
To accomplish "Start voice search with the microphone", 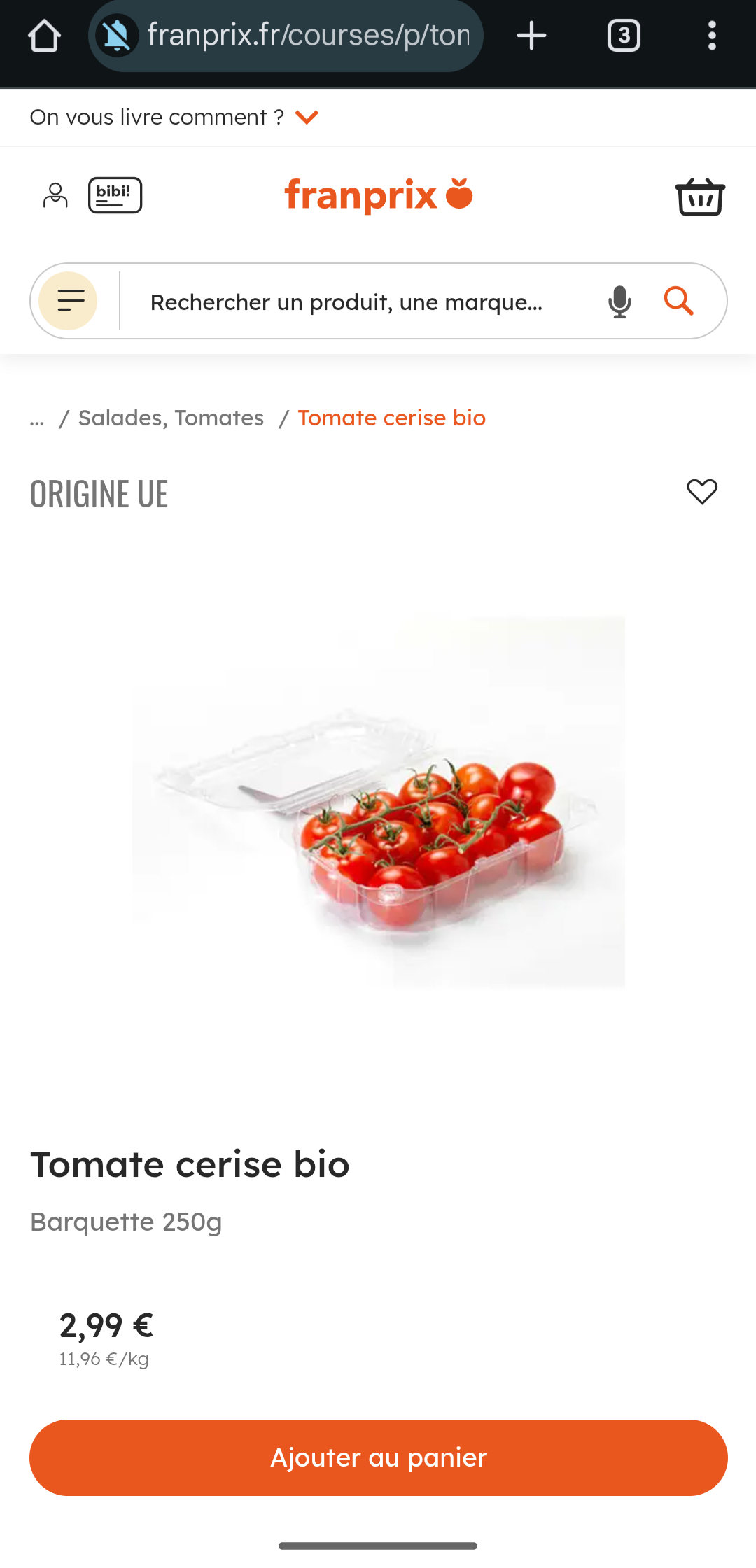I will click(x=619, y=302).
